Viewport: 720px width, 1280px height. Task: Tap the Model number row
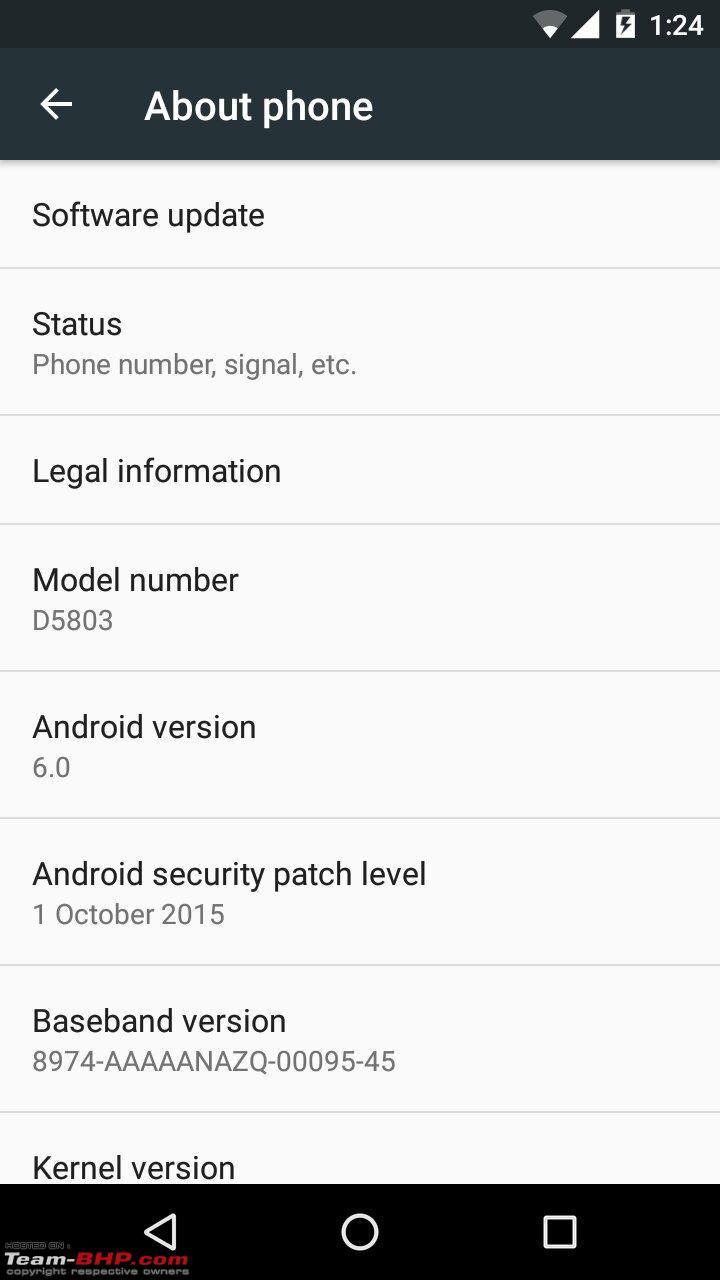tap(360, 598)
